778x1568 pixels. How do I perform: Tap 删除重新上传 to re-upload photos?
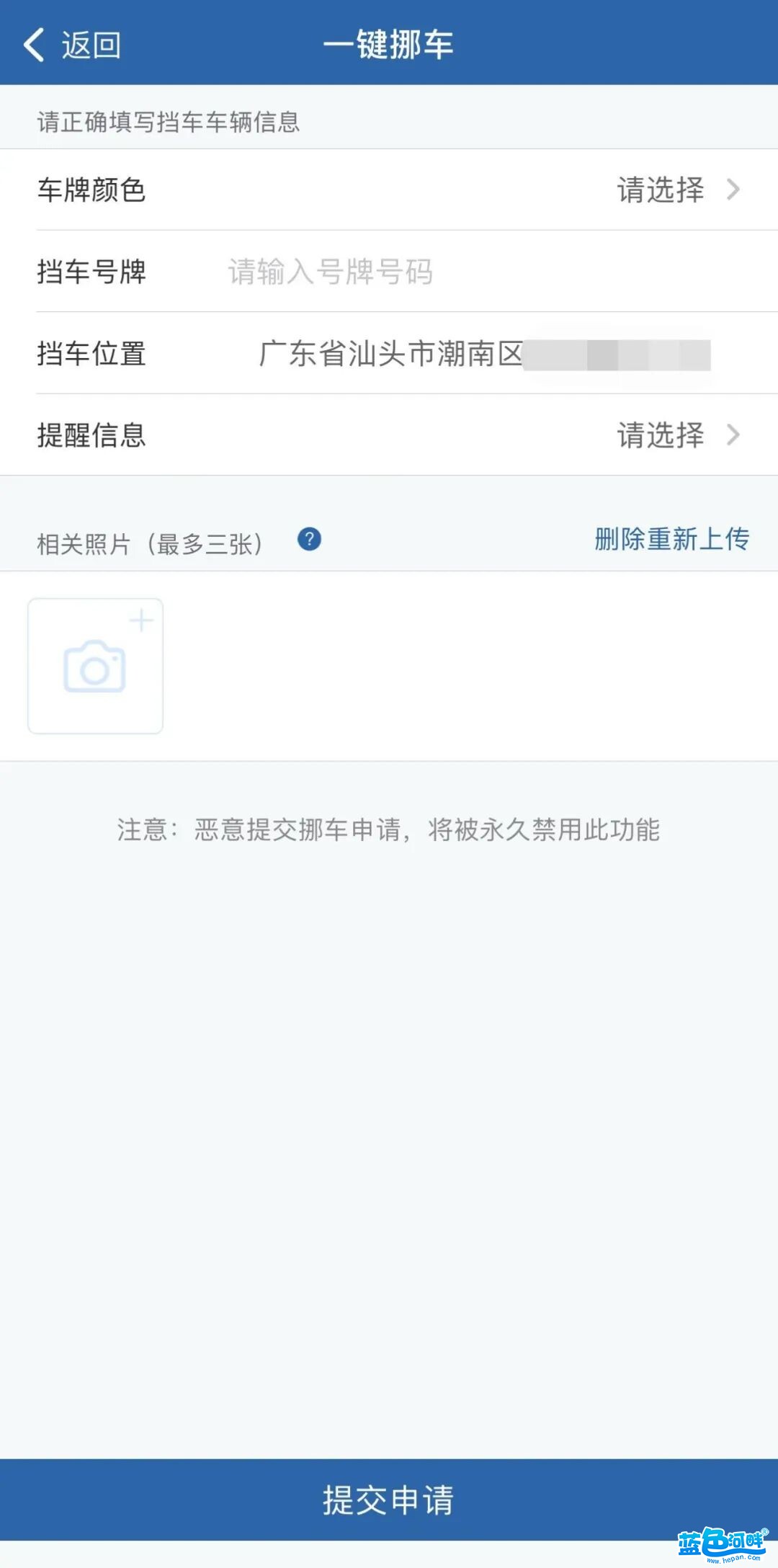click(671, 539)
